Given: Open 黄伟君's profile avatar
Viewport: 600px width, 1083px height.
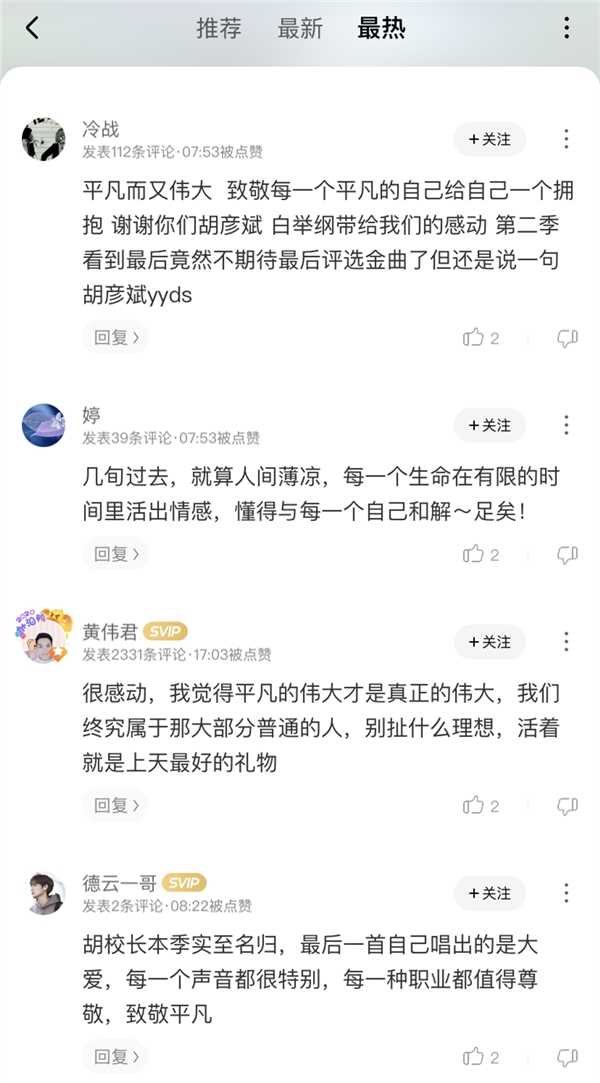Looking at the screenshot, I should point(42,640).
